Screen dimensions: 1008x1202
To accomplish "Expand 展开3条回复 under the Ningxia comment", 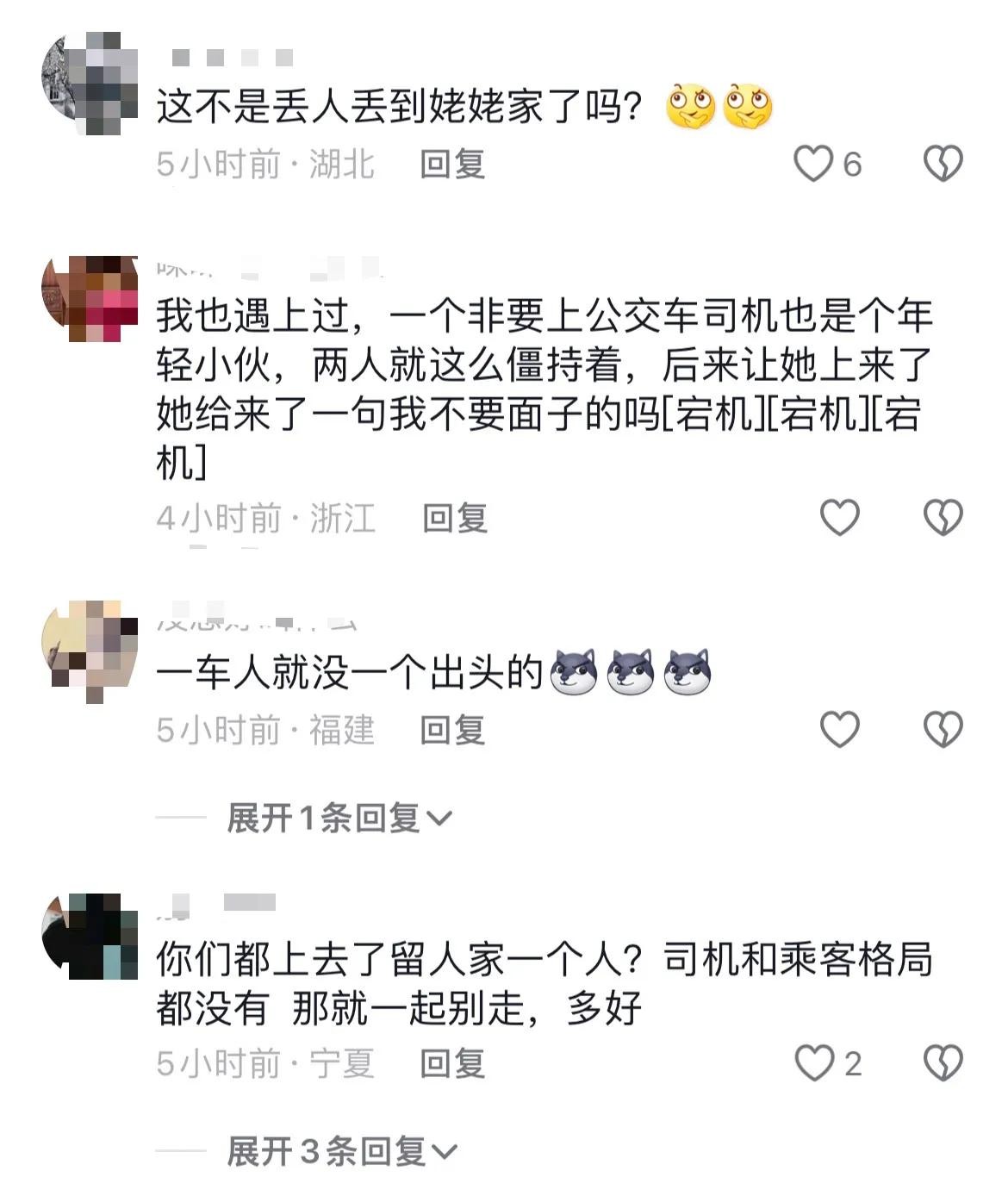I will coord(341,1151).
